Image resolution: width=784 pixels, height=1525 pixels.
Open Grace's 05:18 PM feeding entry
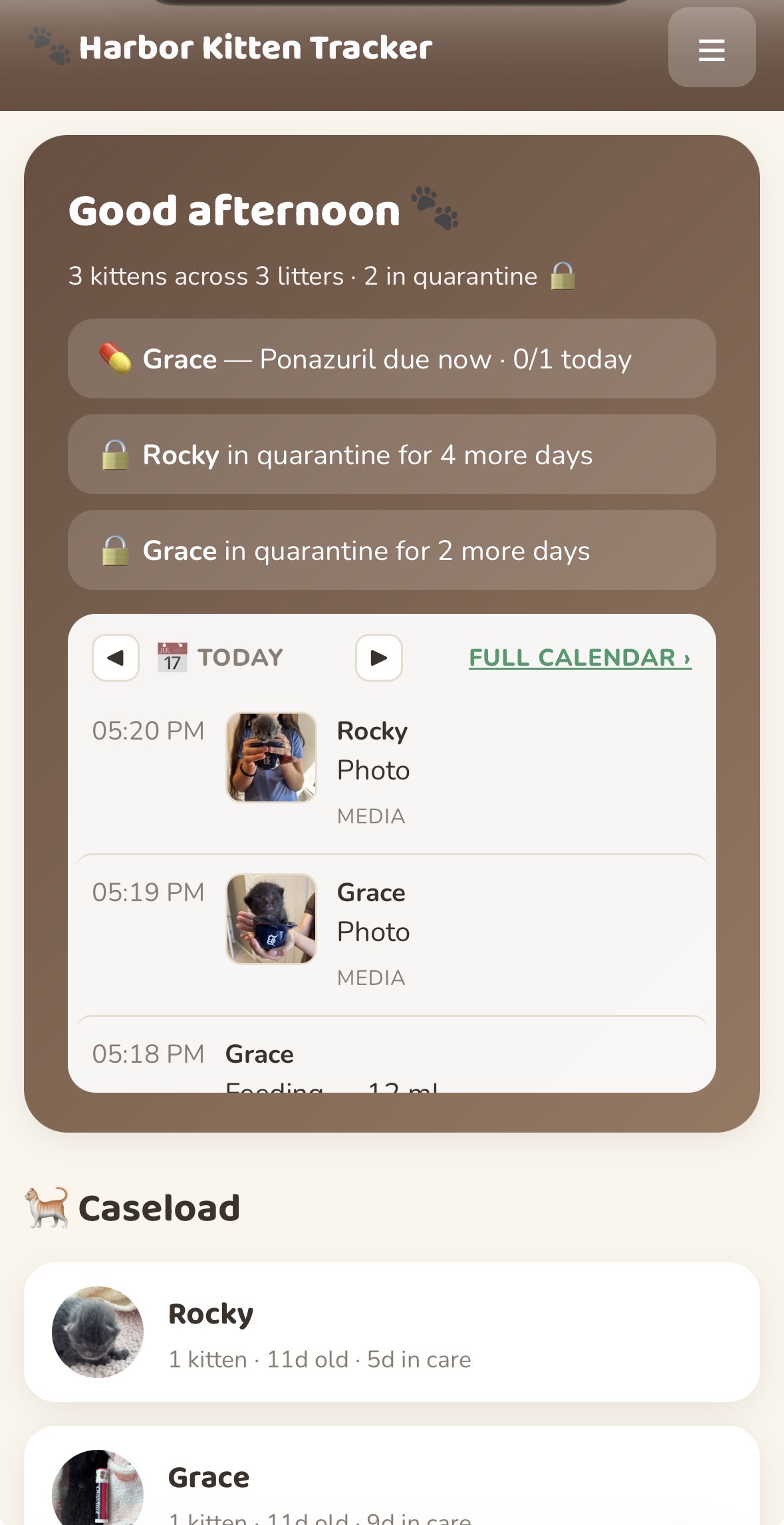coord(392,1055)
